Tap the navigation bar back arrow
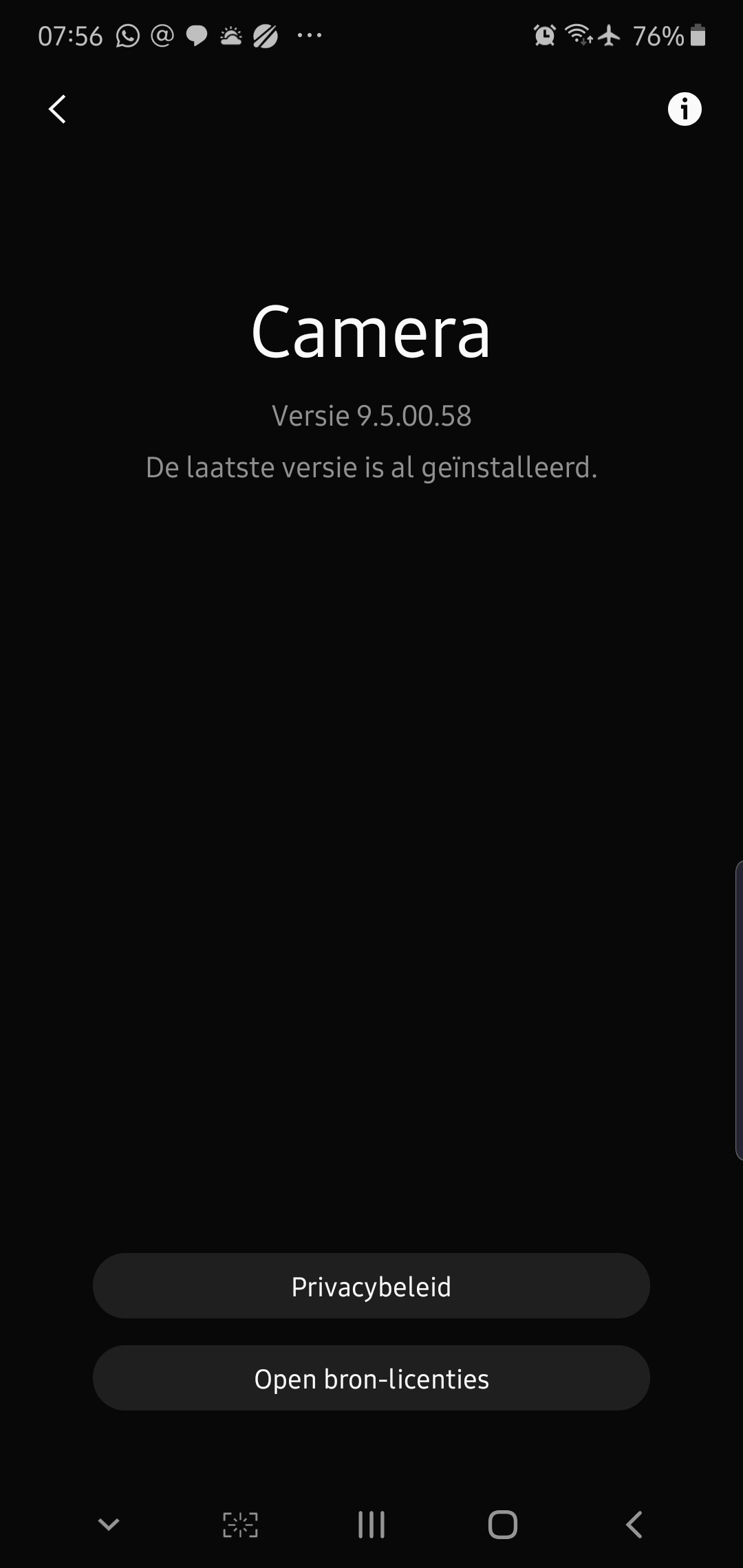This screenshot has width=743, height=1568. click(x=634, y=1525)
